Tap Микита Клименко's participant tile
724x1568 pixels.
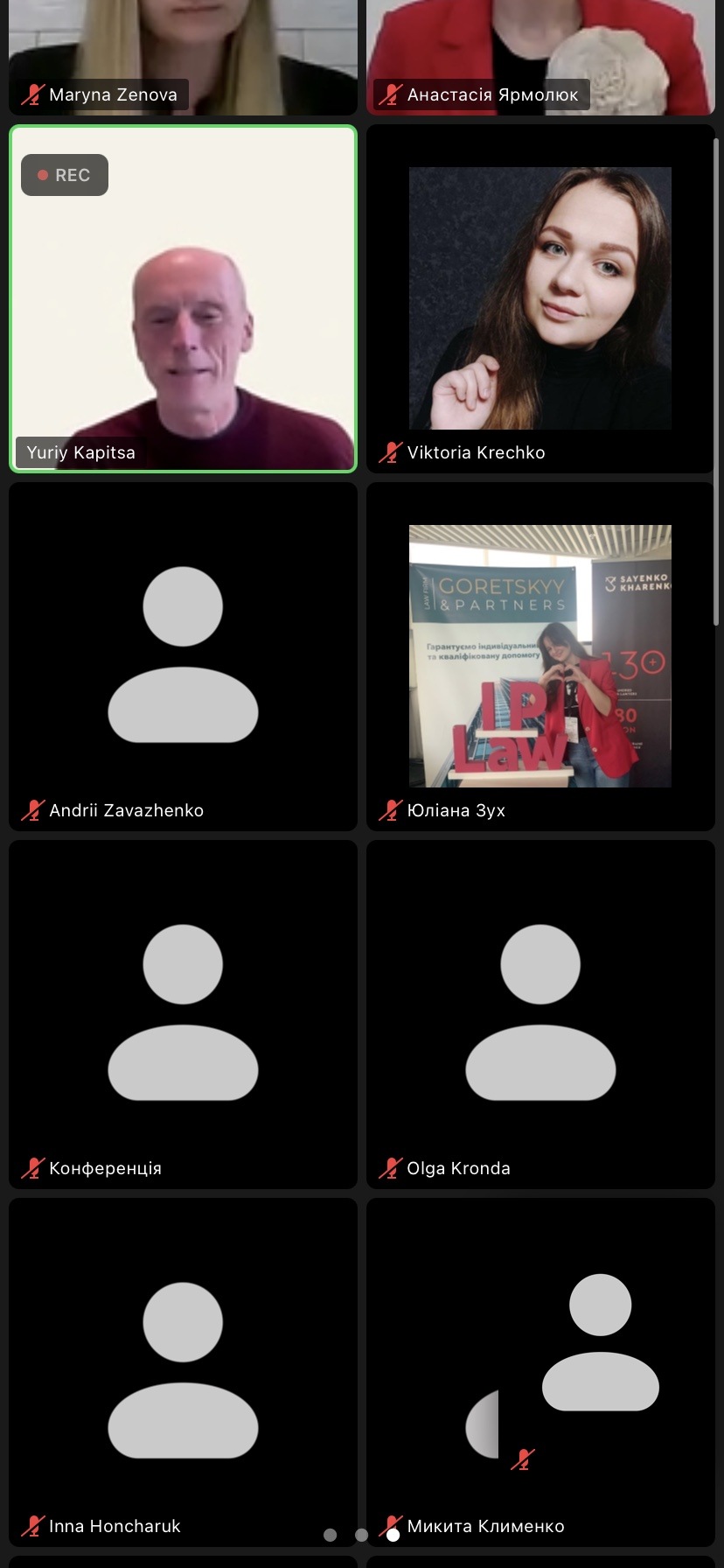(x=540, y=1371)
